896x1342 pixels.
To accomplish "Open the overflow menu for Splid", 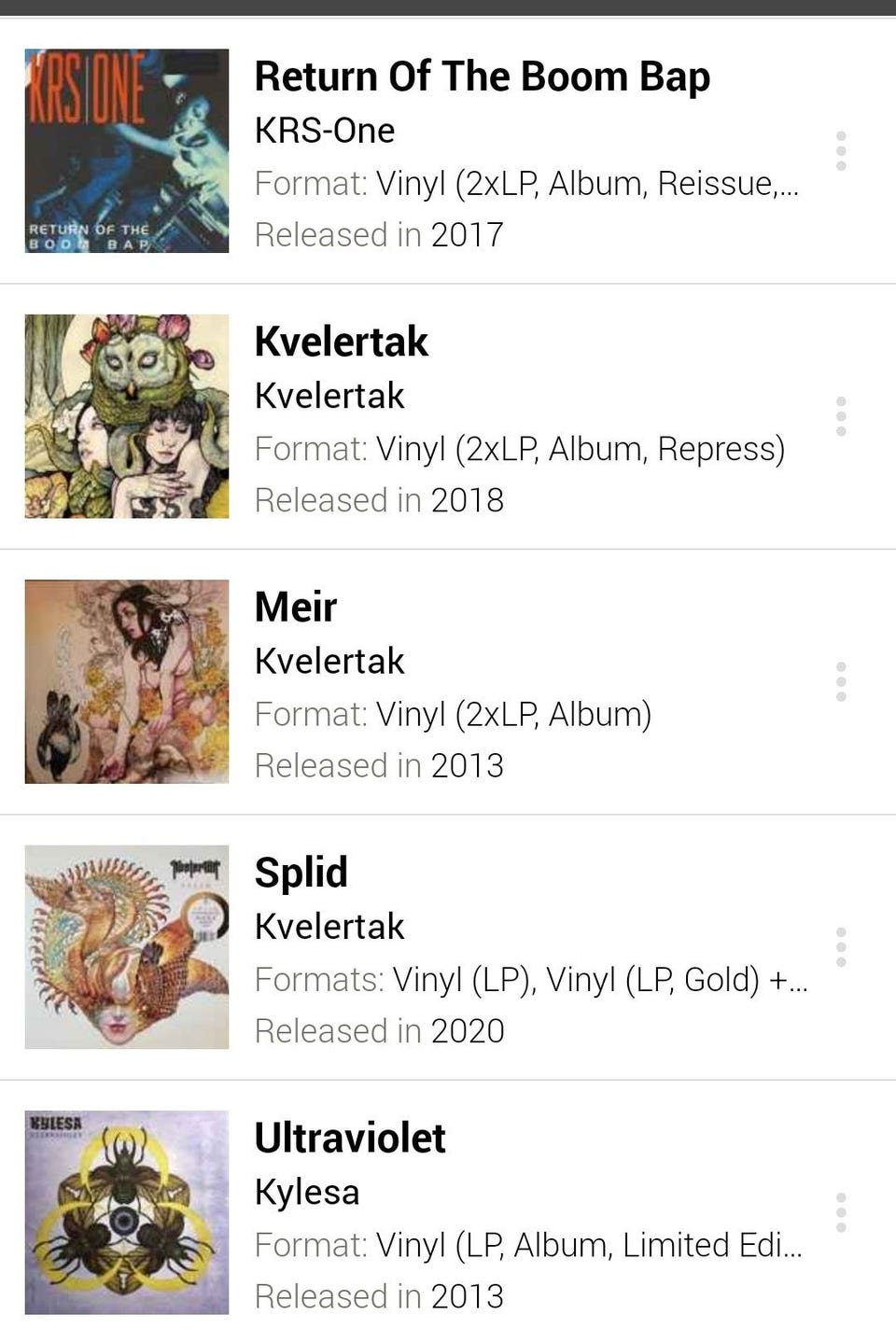I will point(841,946).
